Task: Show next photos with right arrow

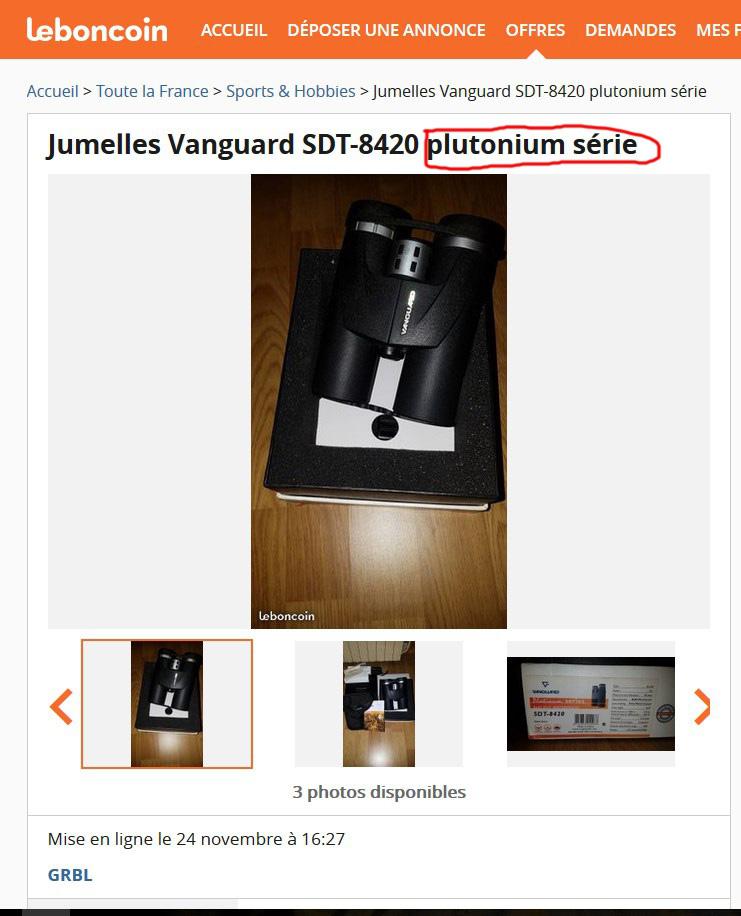Action: (x=702, y=706)
